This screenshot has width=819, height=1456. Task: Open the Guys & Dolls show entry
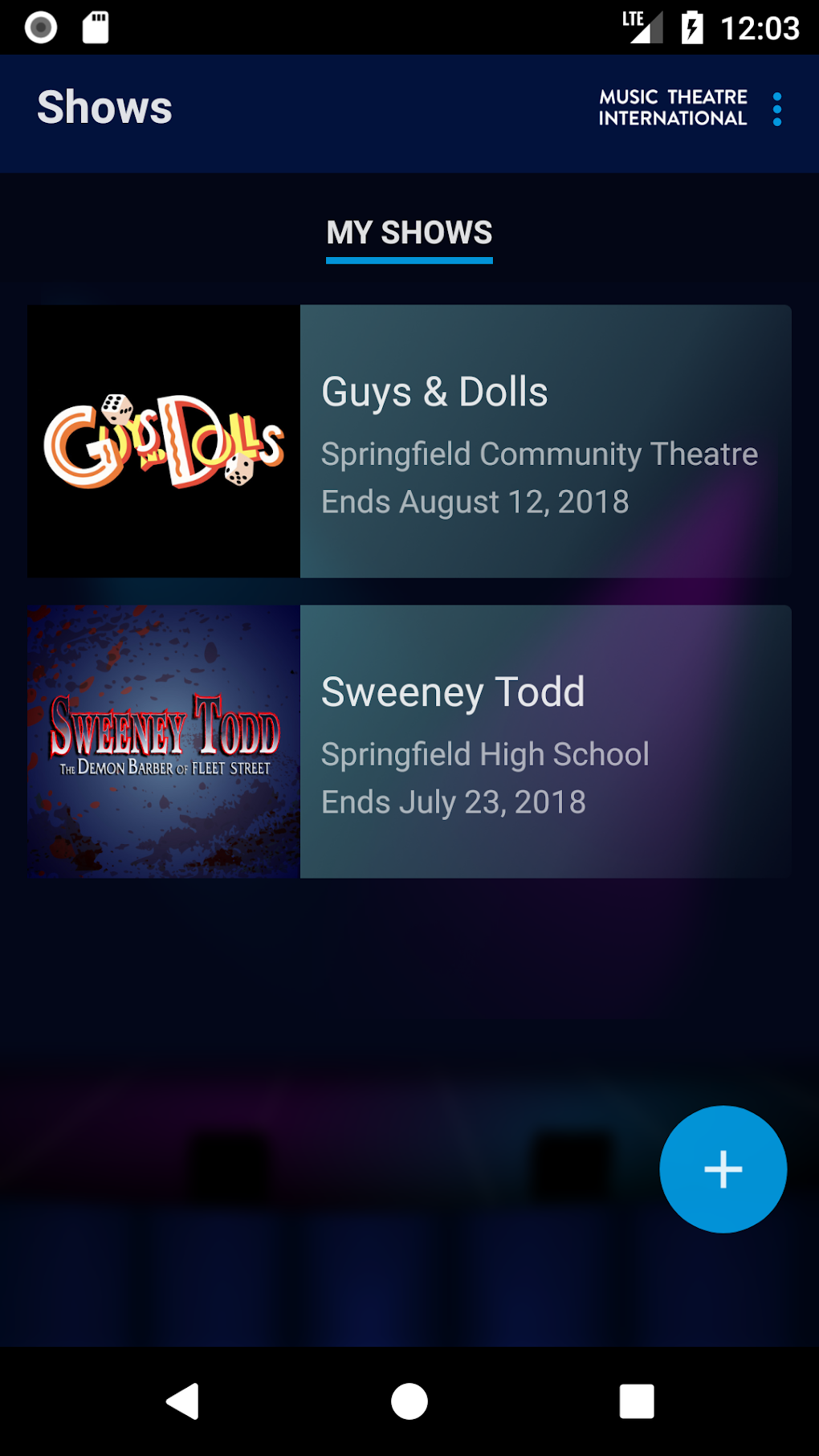click(482, 440)
